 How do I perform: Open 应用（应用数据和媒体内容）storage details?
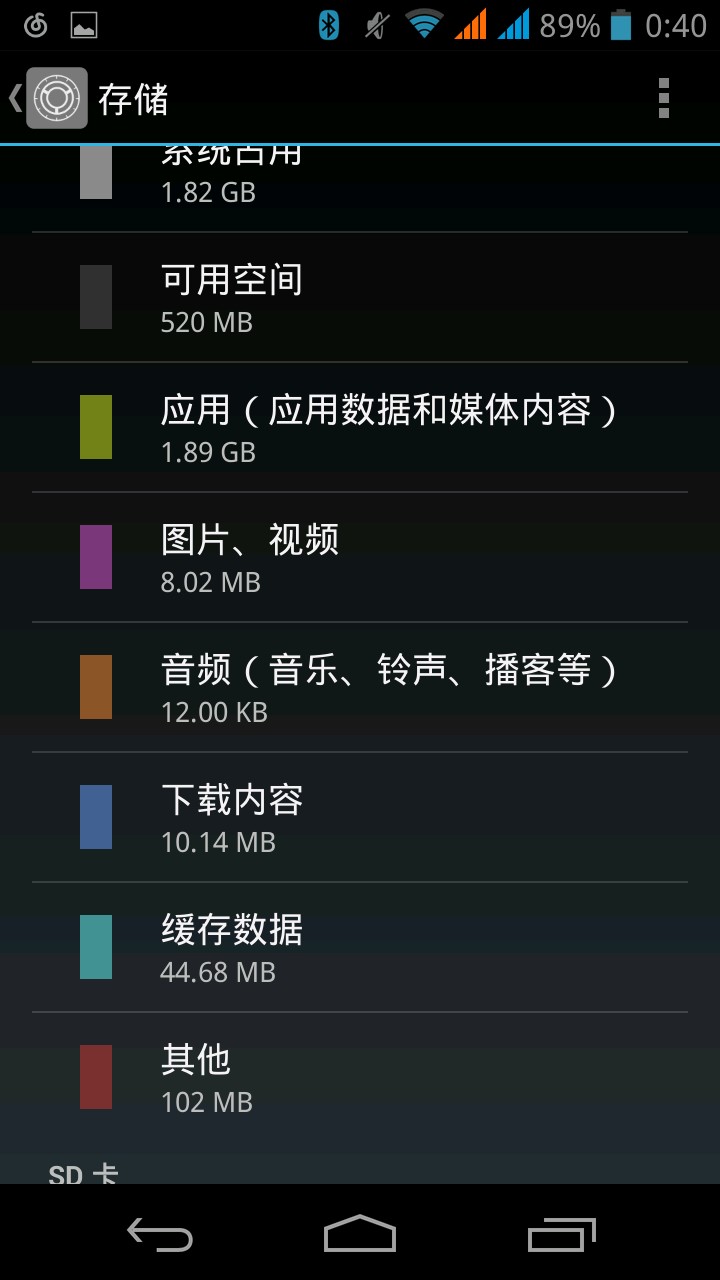coord(360,428)
